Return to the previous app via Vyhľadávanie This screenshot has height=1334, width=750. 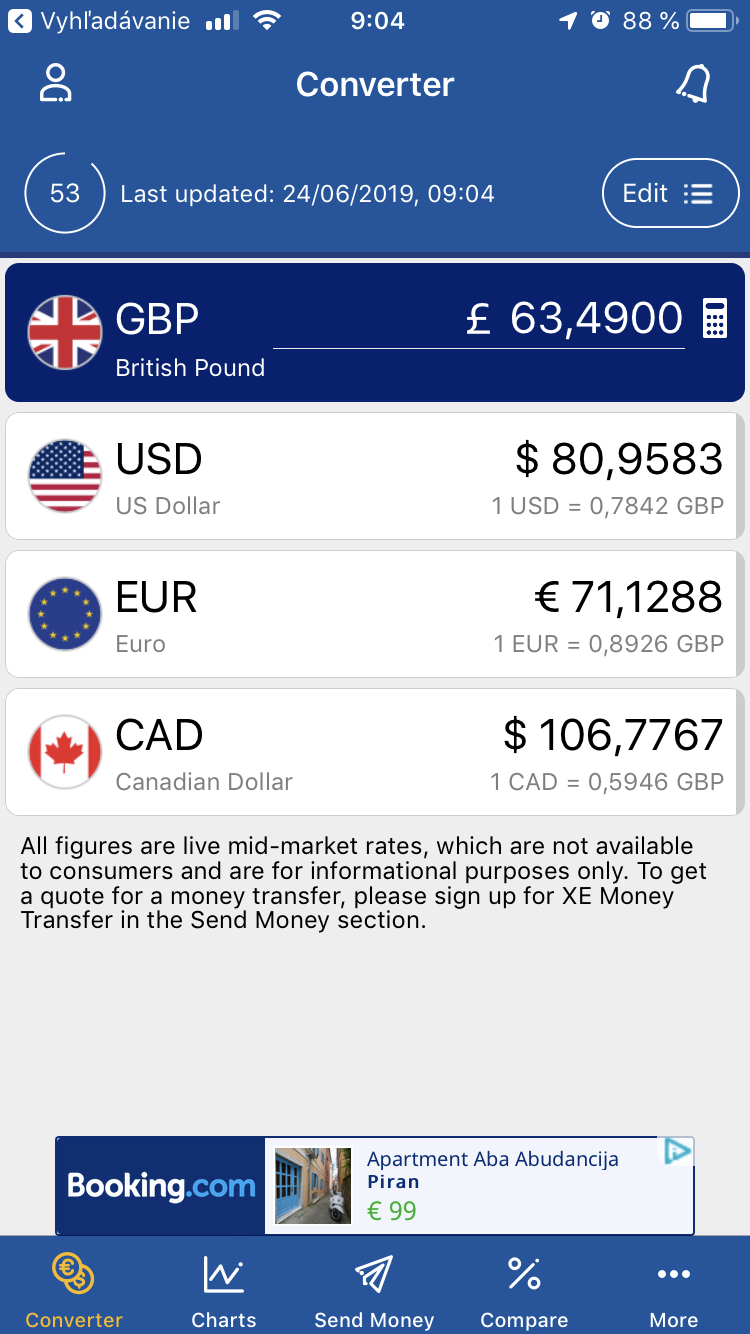98,21
